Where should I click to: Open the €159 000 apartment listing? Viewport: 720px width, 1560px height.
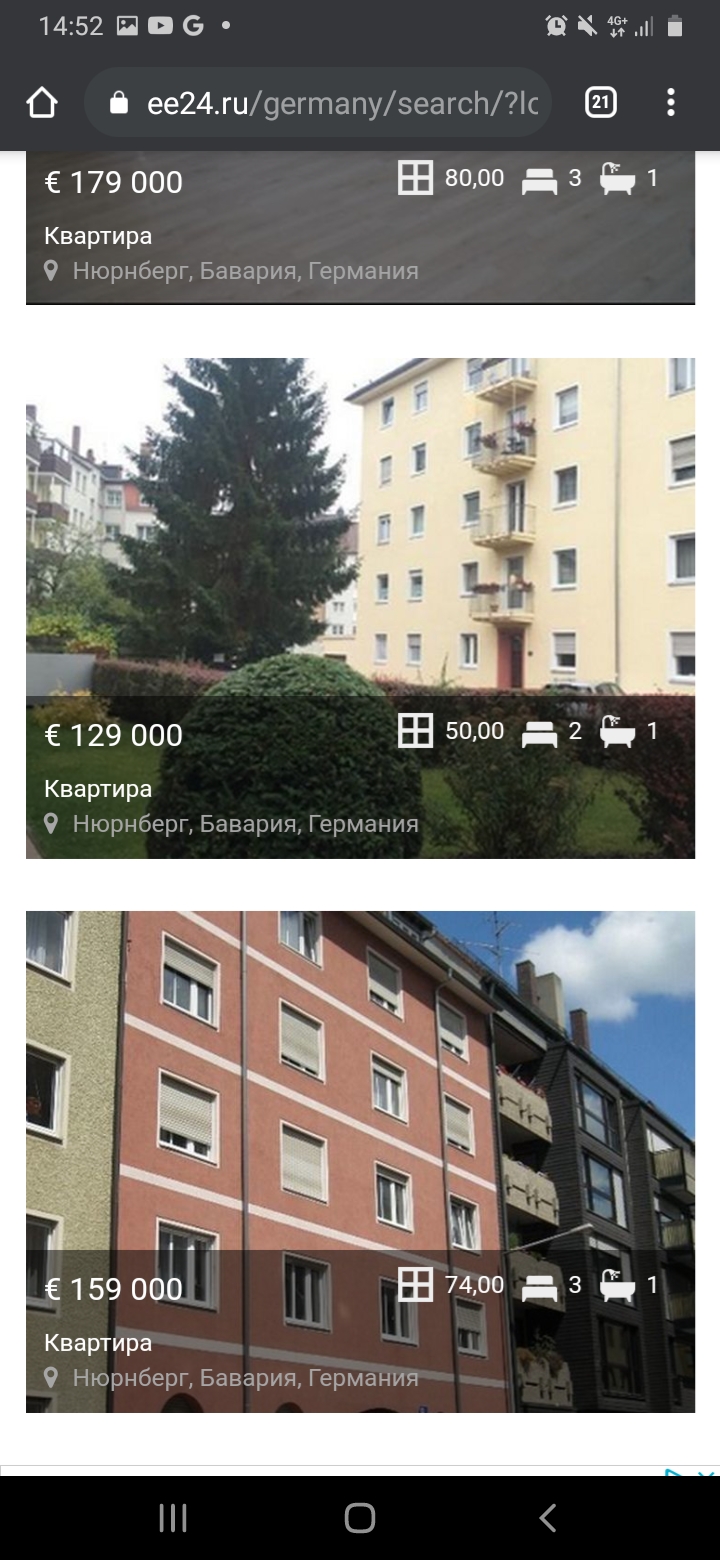pyautogui.click(x=360, y=1161)
